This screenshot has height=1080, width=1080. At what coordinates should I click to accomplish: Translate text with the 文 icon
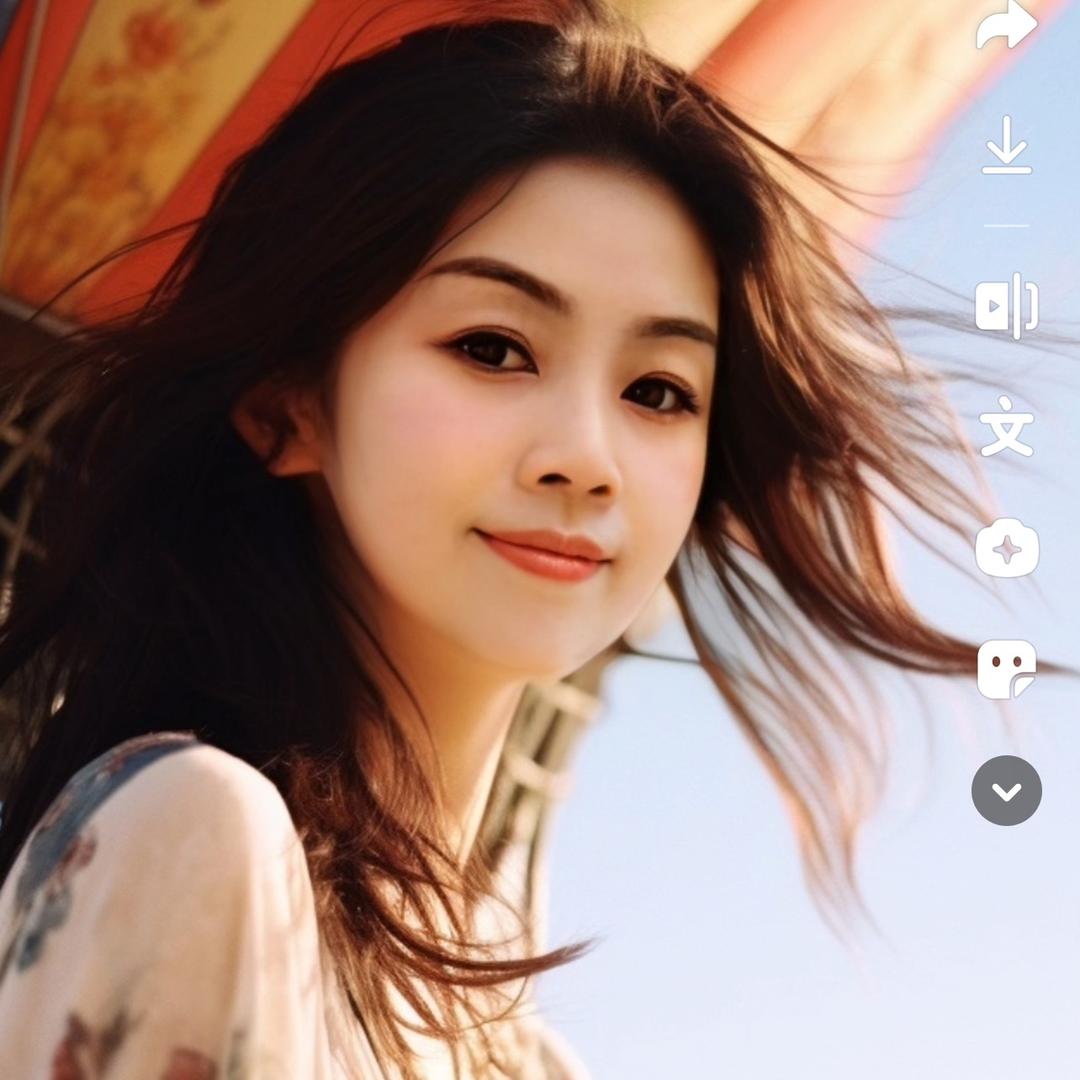pyautogui.click(x=1006, y=427)
